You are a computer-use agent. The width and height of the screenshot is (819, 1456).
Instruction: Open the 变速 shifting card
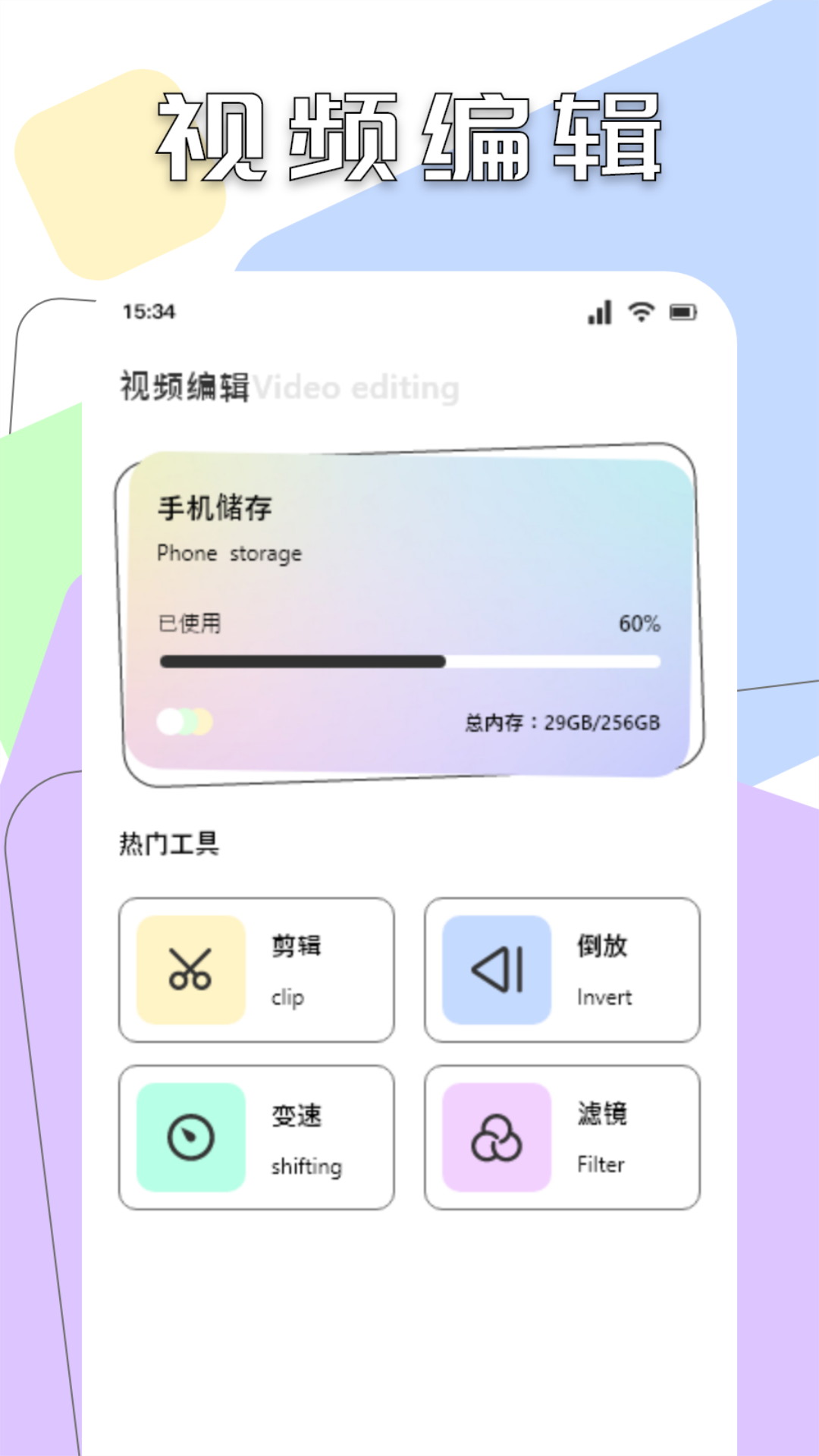click(x=258, y=1136)
